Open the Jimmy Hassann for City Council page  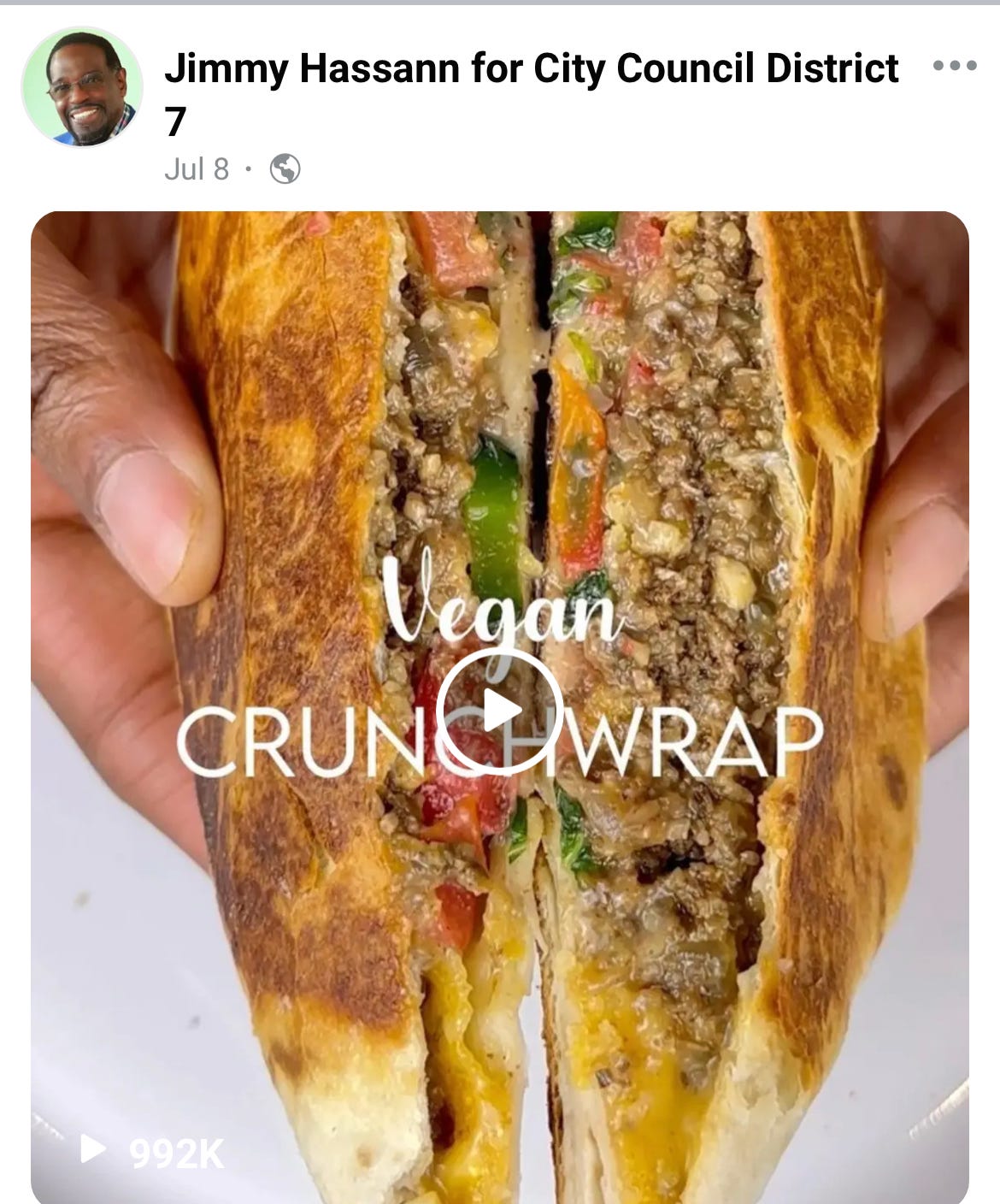point(530,69)
